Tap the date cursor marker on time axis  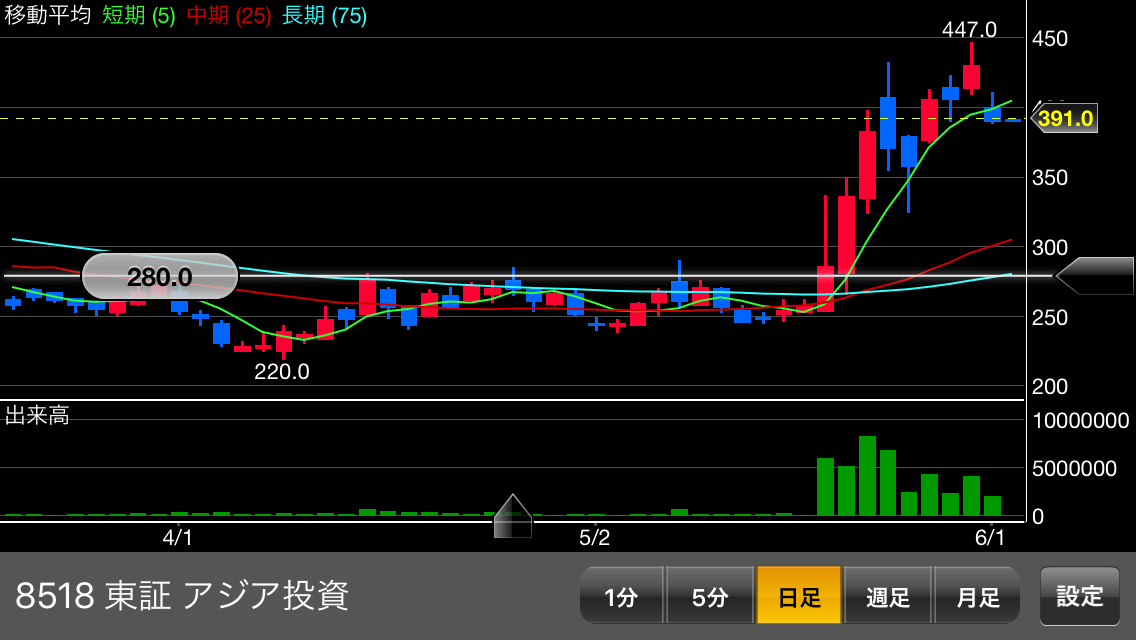(x=513, y=517)
